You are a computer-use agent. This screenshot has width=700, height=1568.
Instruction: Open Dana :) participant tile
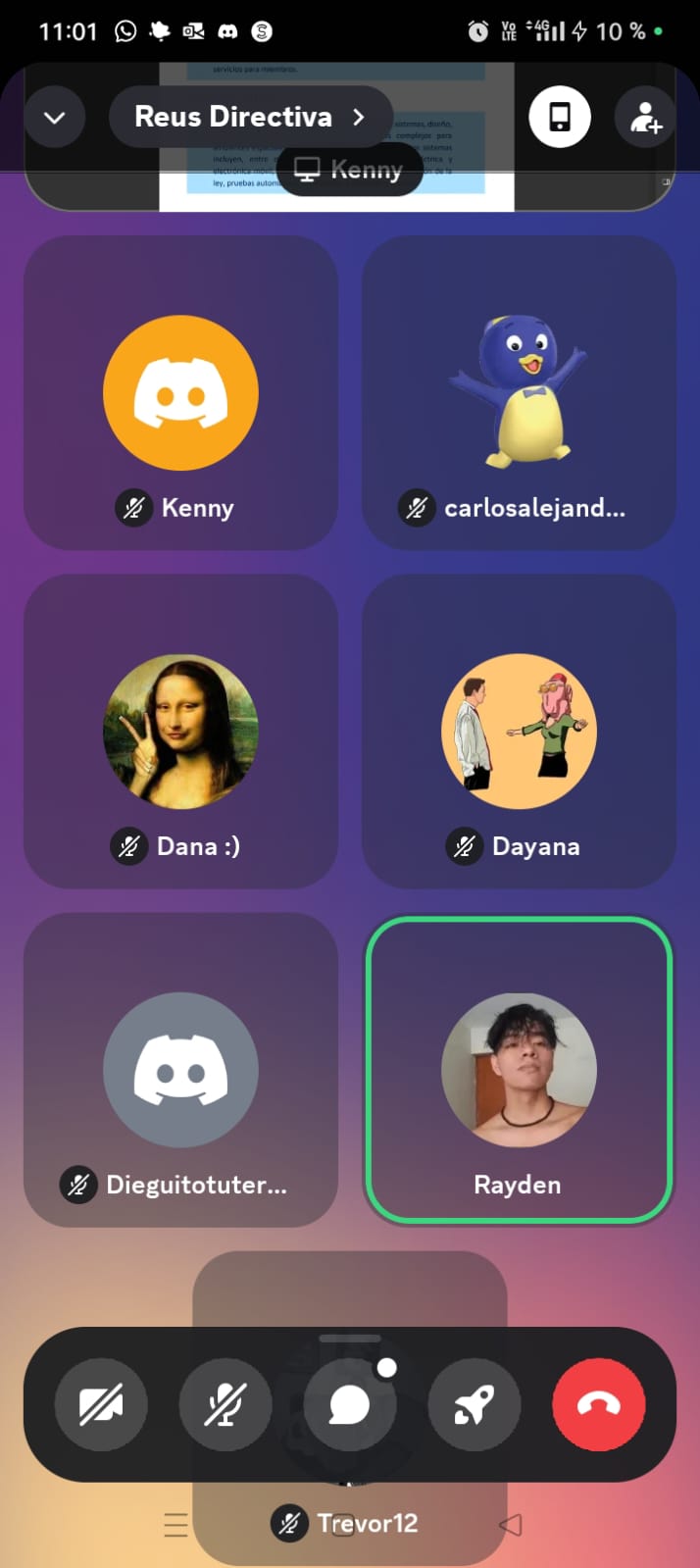pyautogui.click(x=180, y=731)
